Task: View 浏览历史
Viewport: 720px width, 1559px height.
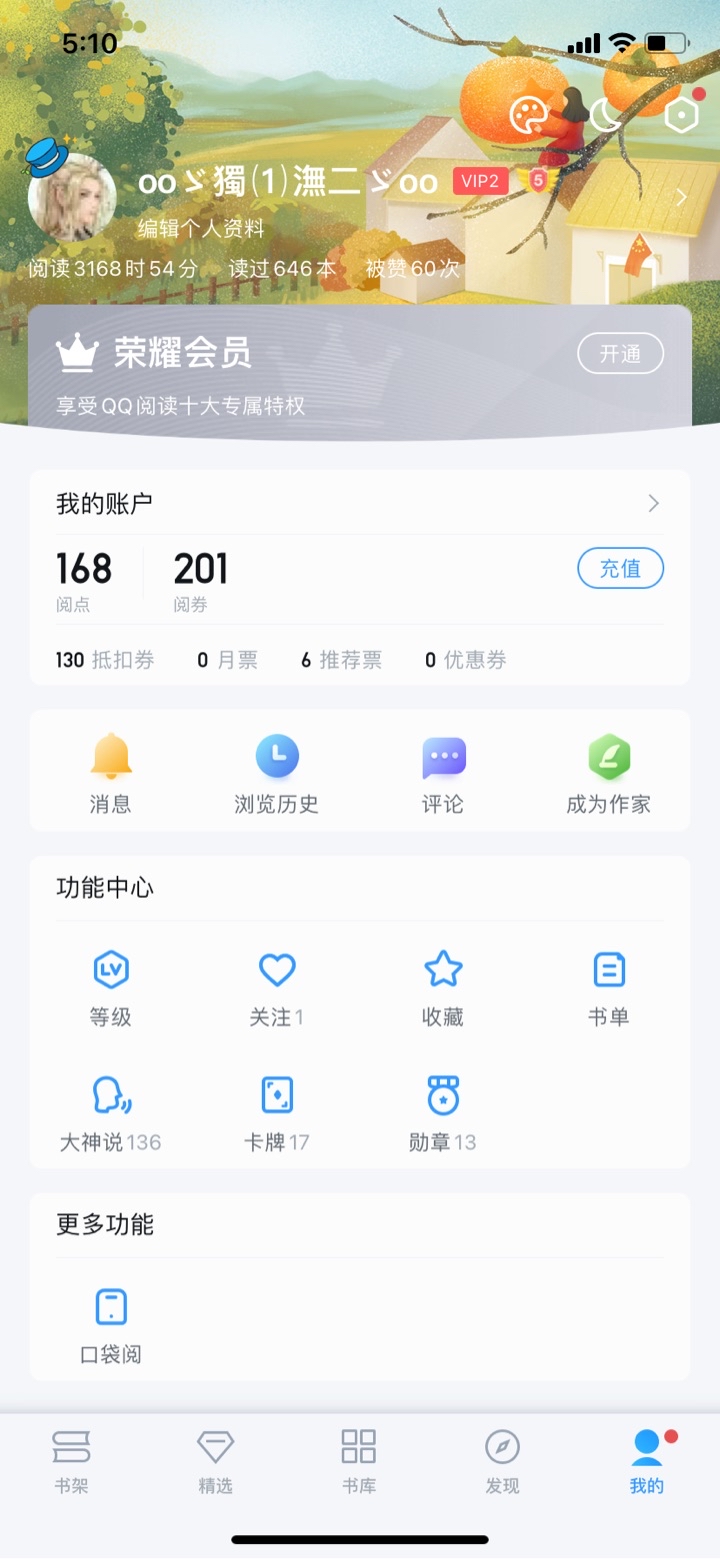Action: pyautogui.click(x=277, y=774)
